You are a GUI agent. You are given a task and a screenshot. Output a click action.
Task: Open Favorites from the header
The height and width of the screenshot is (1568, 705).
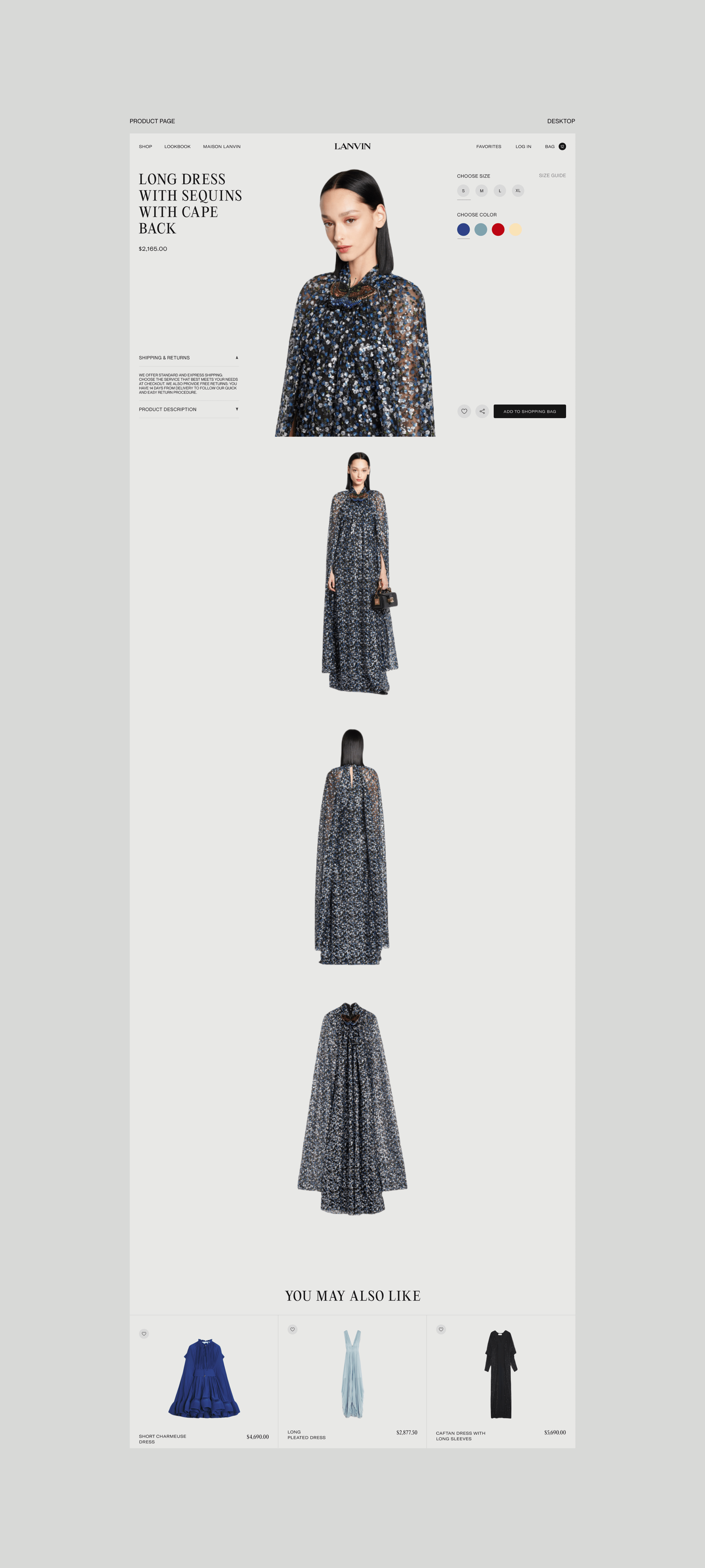pos(488,147)
